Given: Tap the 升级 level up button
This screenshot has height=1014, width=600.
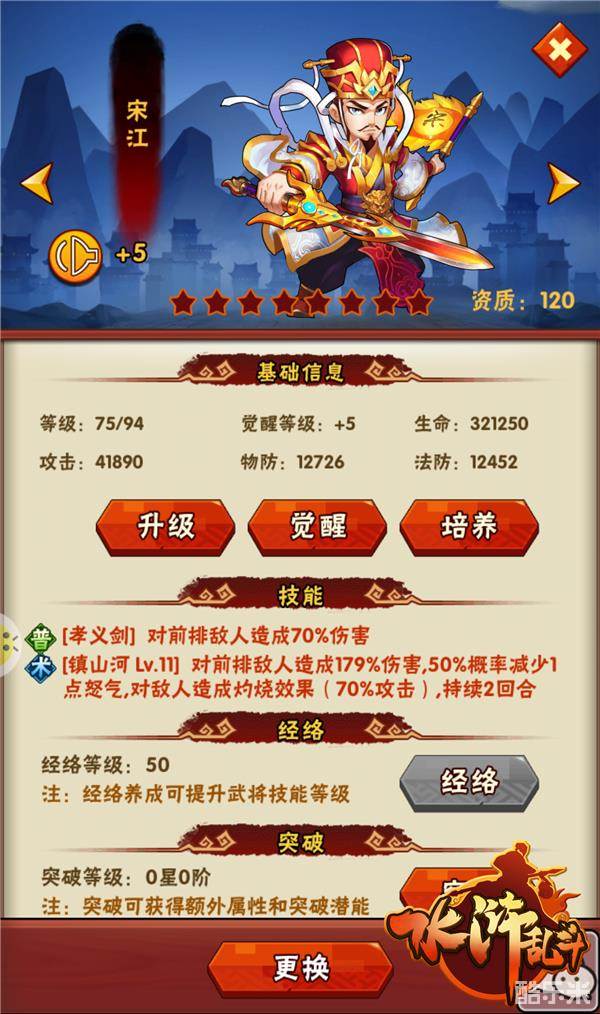Looking at the screenshot, I should (x=166, y=527).
